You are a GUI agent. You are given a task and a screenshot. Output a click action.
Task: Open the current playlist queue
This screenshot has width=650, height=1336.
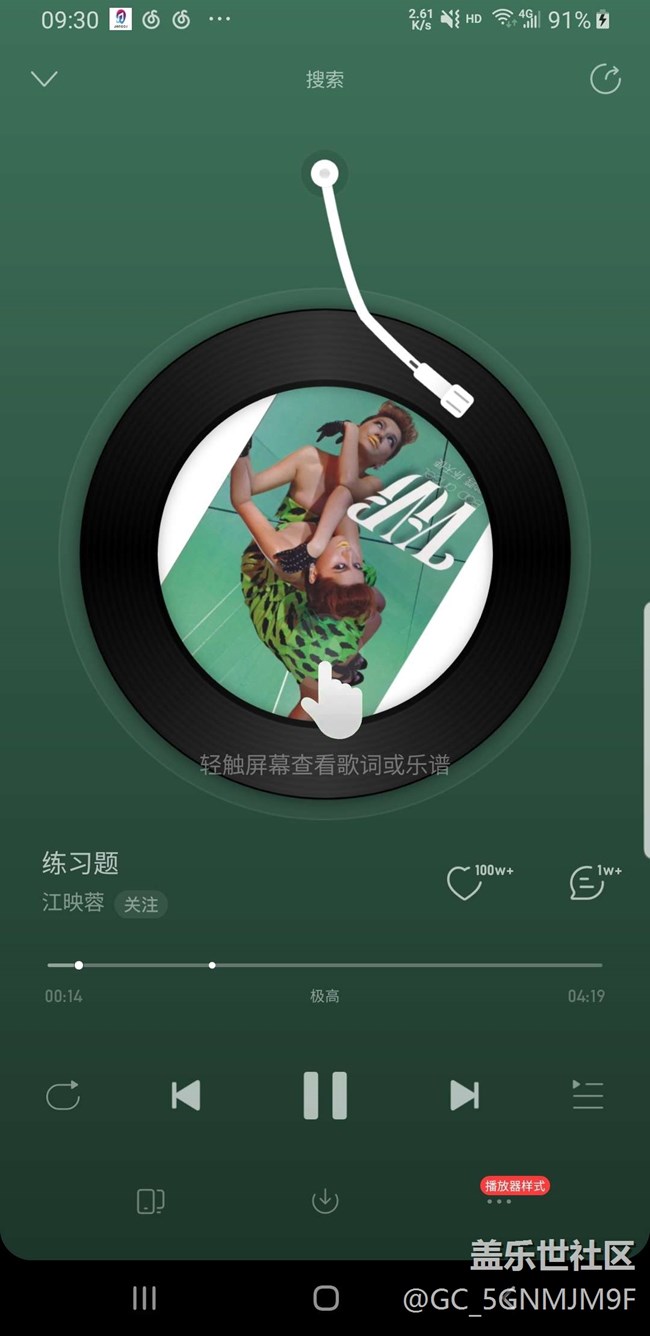(x=588, y=1095)
